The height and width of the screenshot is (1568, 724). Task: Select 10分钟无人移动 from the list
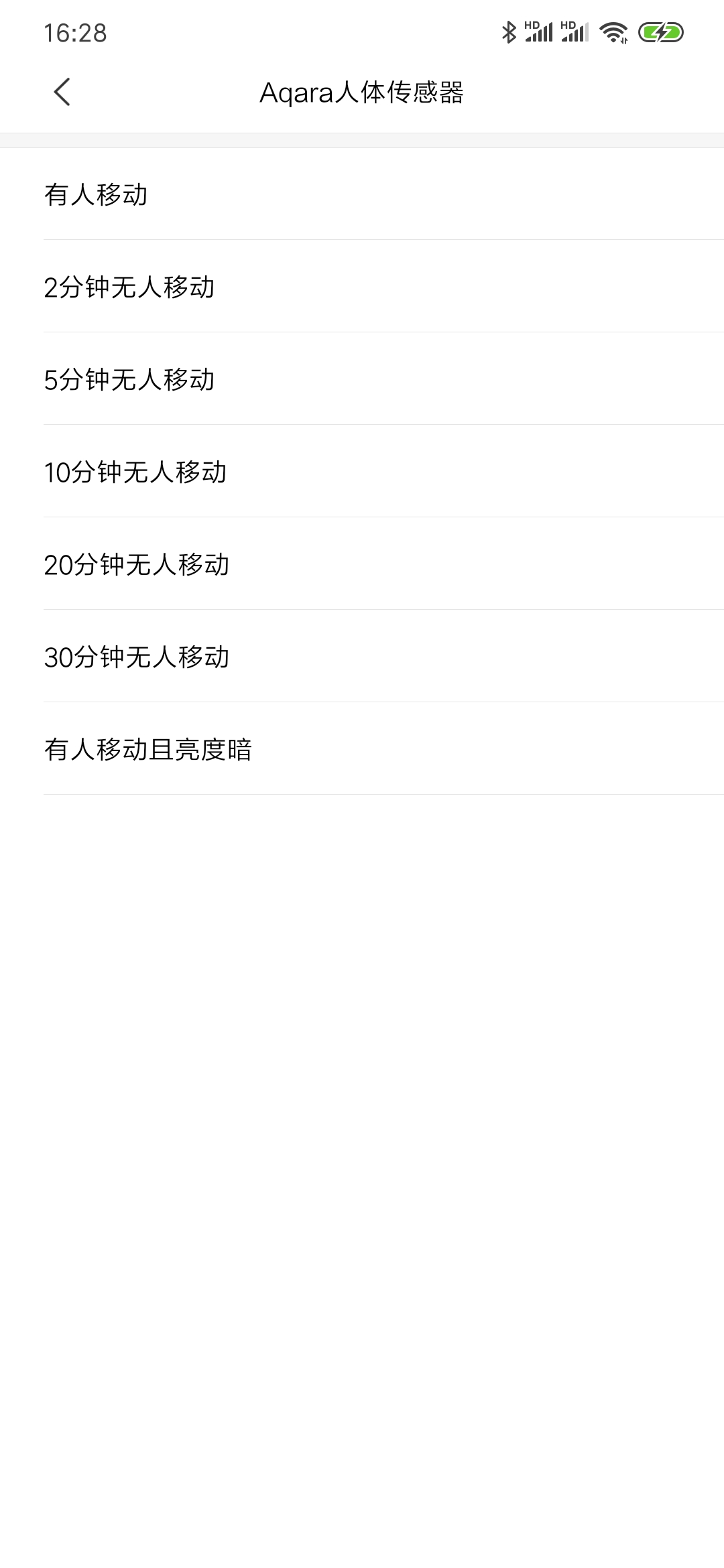pos(362,472)
